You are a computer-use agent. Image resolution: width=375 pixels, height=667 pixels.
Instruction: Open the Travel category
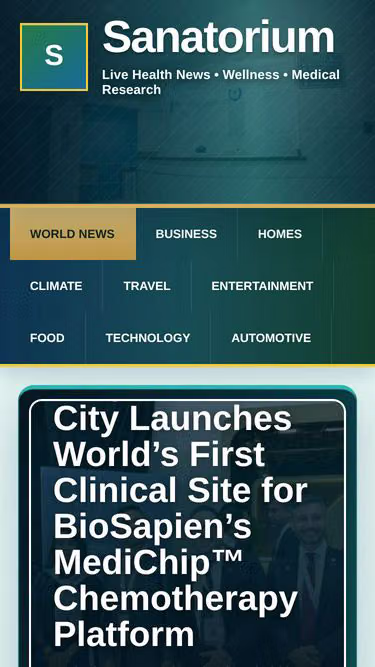click(147, 286)
